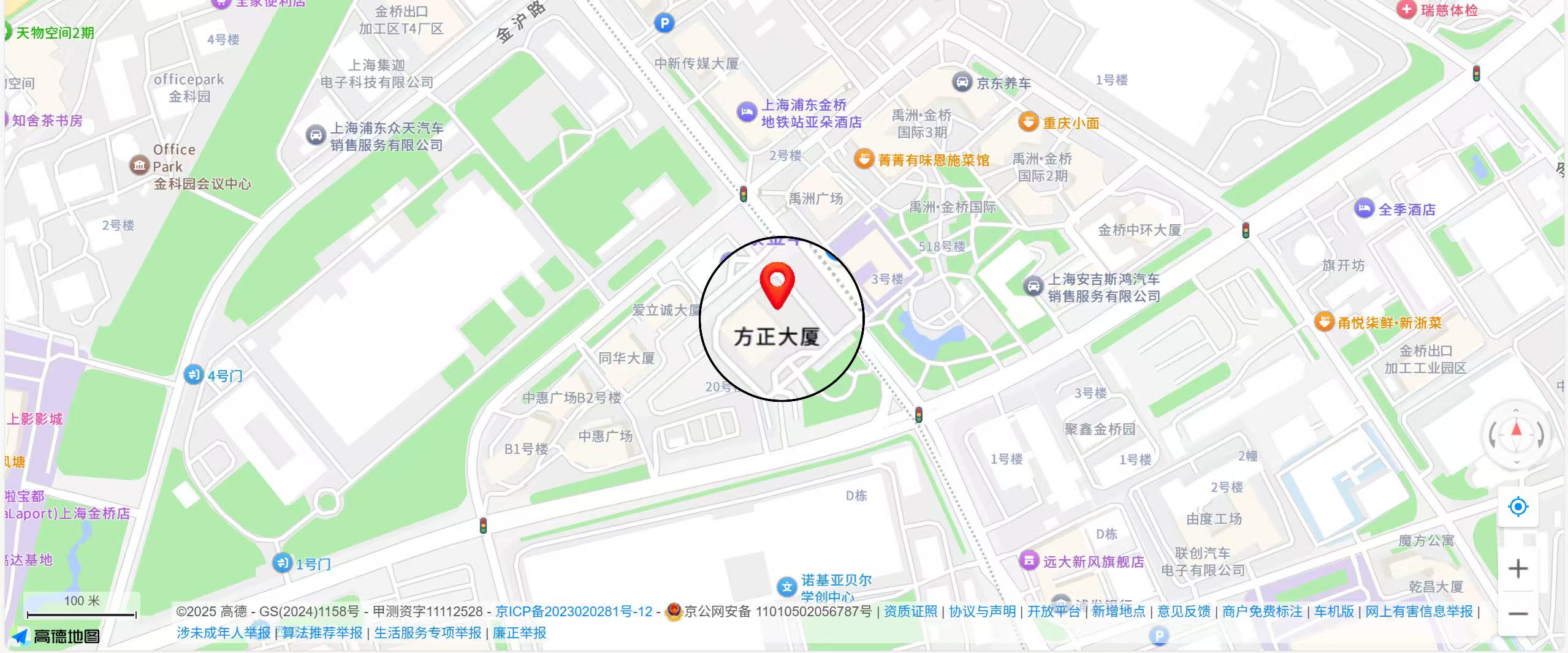Center map on my current location
This screenshot has height=653, width=1568.
click(1518, 507)
